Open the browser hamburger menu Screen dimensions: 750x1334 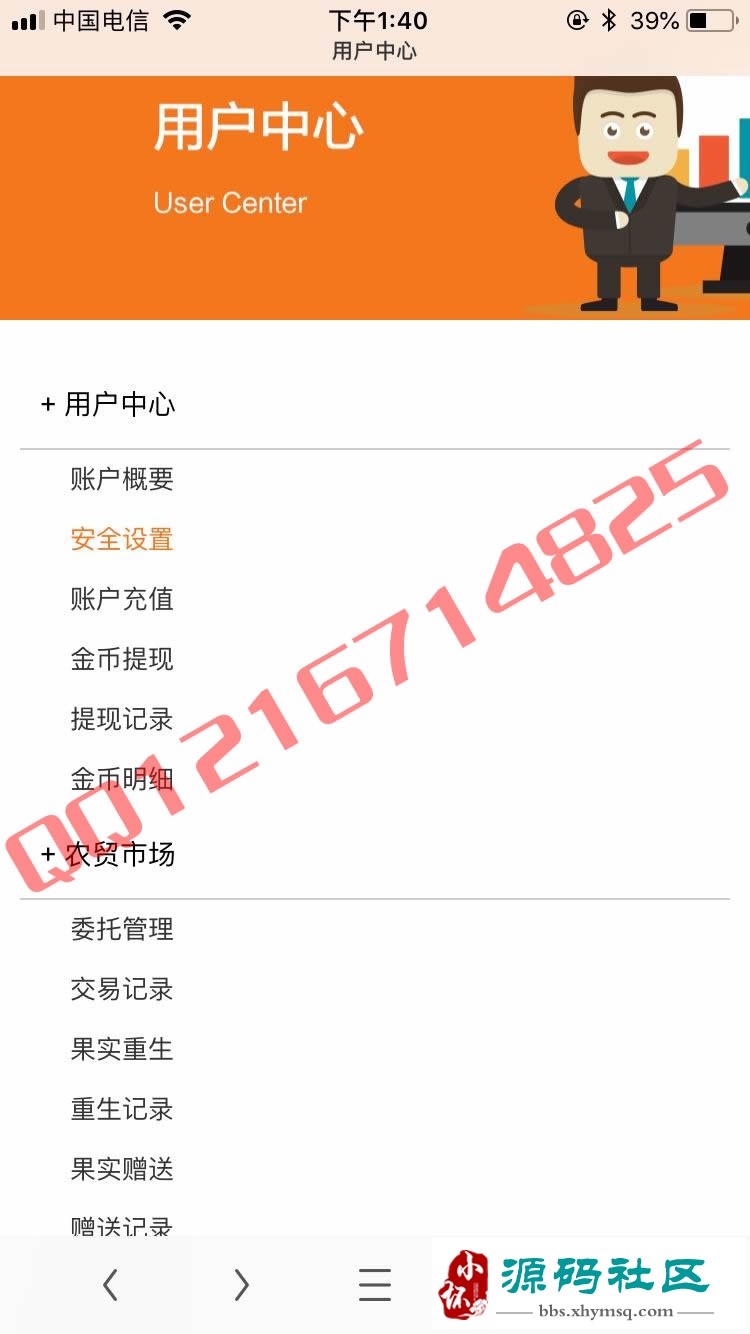pyautogui.click(x=375, y=1284)
